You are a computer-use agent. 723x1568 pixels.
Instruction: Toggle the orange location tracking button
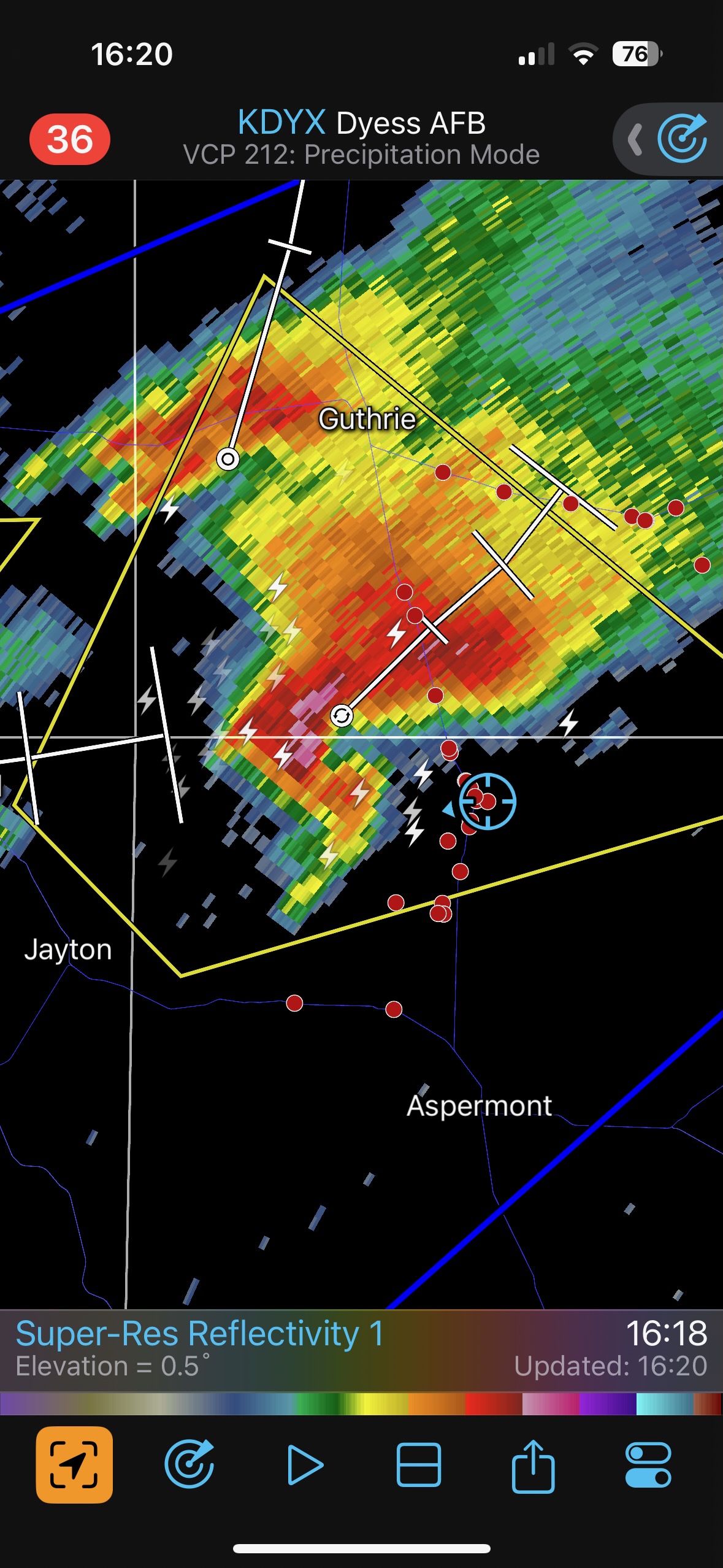pos(74,1464)
